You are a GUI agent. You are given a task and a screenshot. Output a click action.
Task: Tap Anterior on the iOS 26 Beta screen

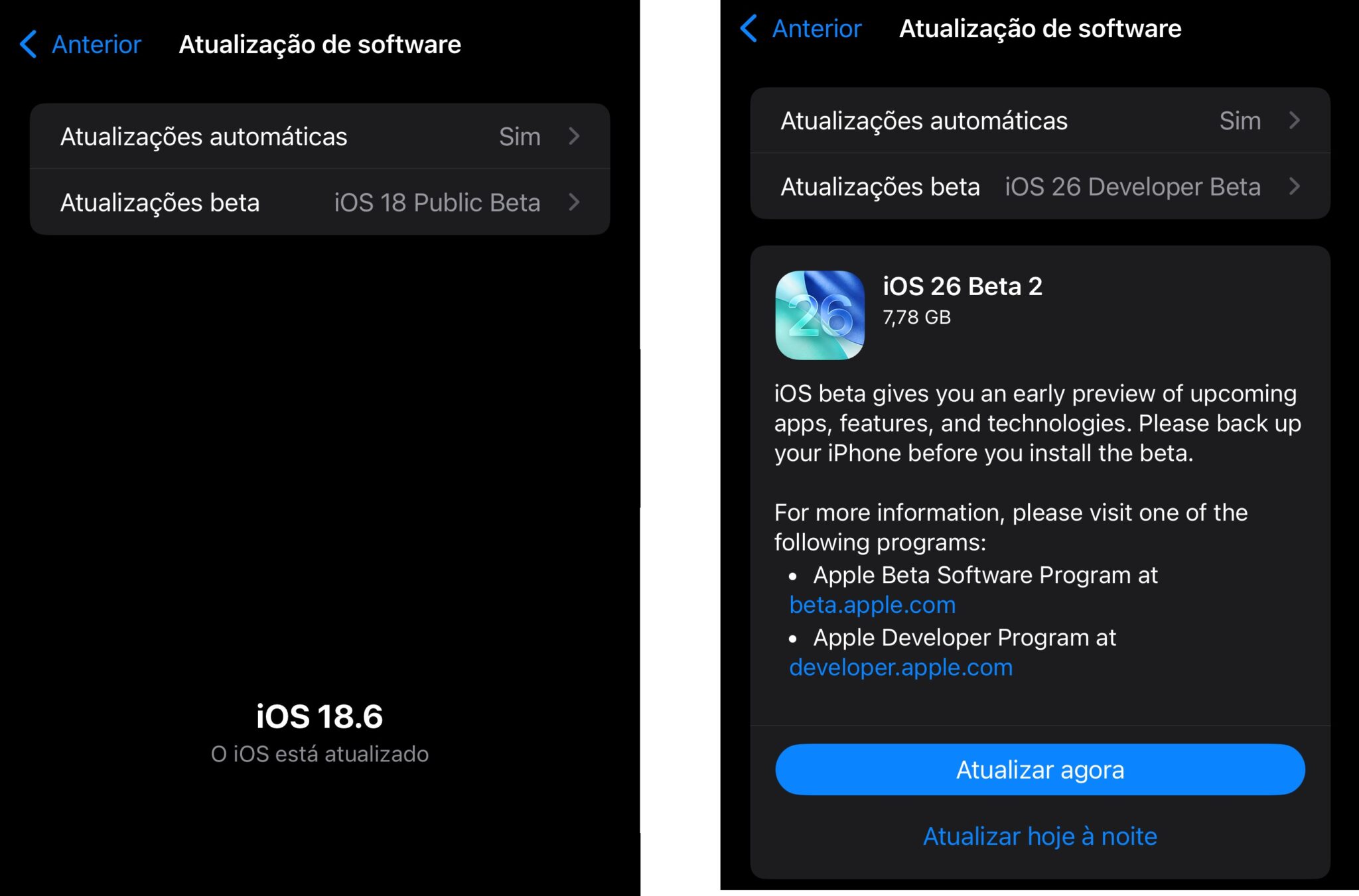[801, 29]
